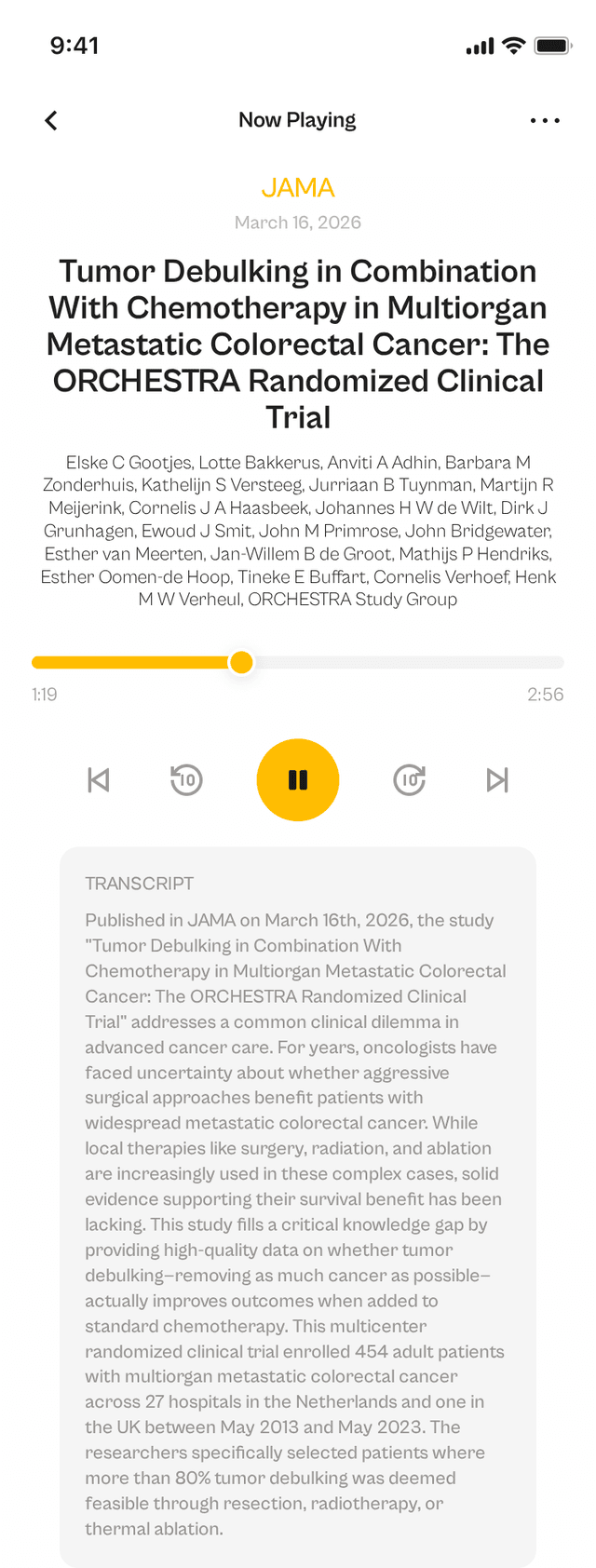Open the three-dot options menu
Viewport: 596px width, 1568px height.
click(x=545, y=120)
